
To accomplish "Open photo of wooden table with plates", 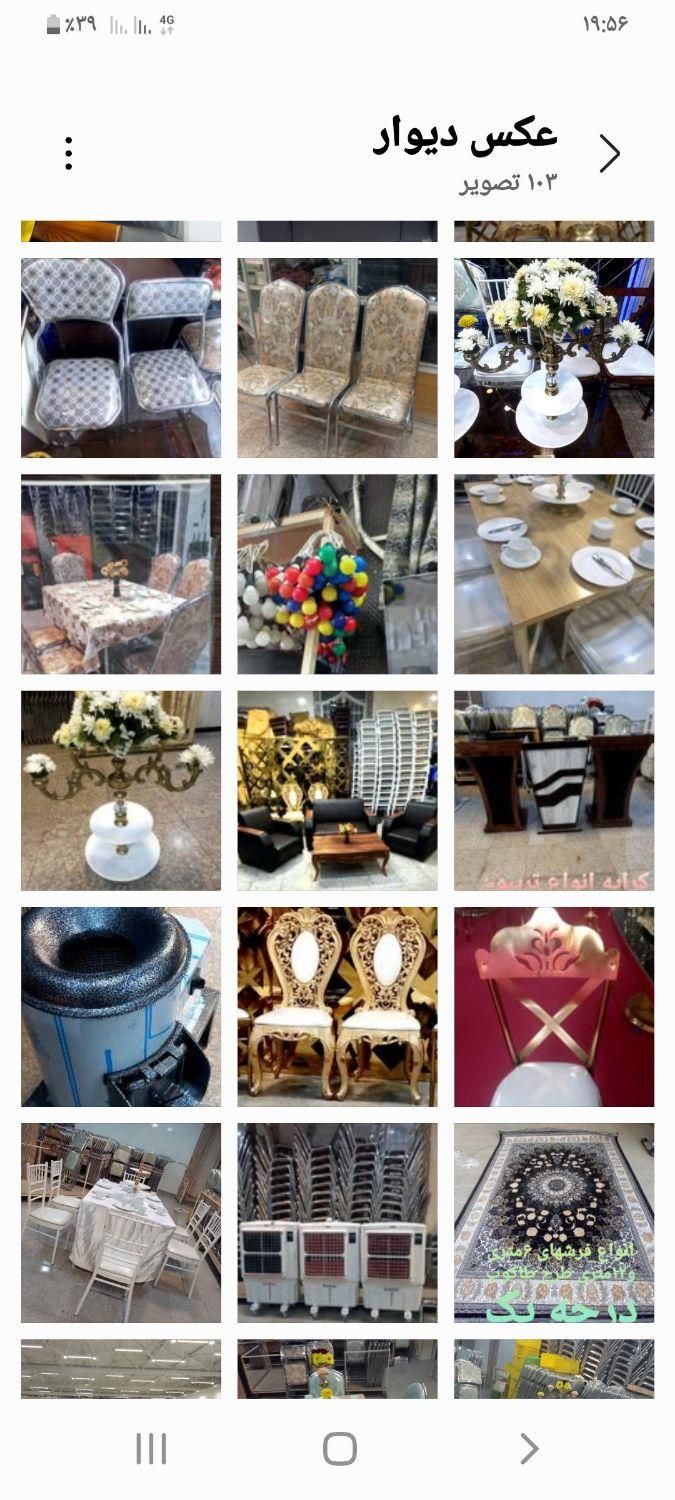I will (x=554, y=574).
